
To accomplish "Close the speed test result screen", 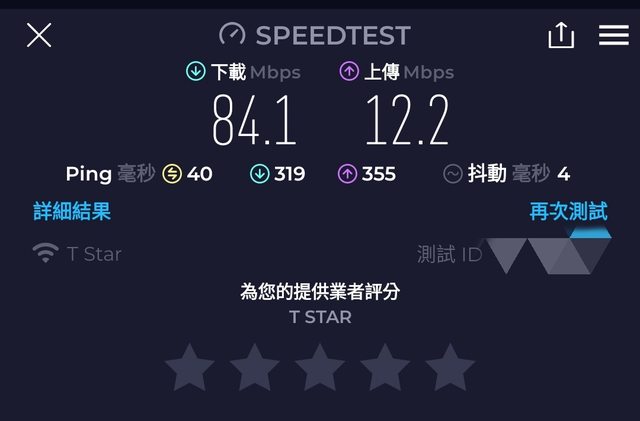I will [x=39, y=36].
